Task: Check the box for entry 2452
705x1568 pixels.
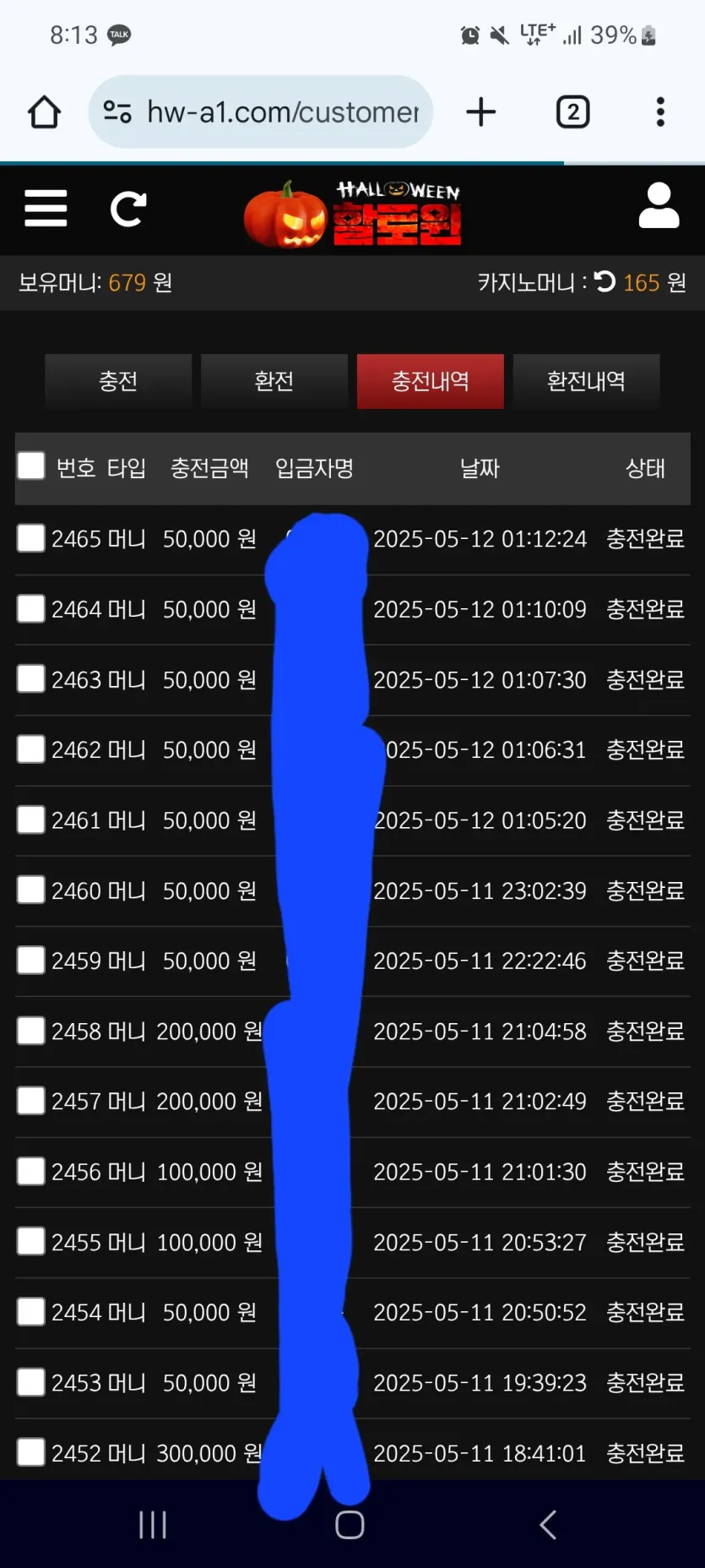Action: [x=31, y=1452]
